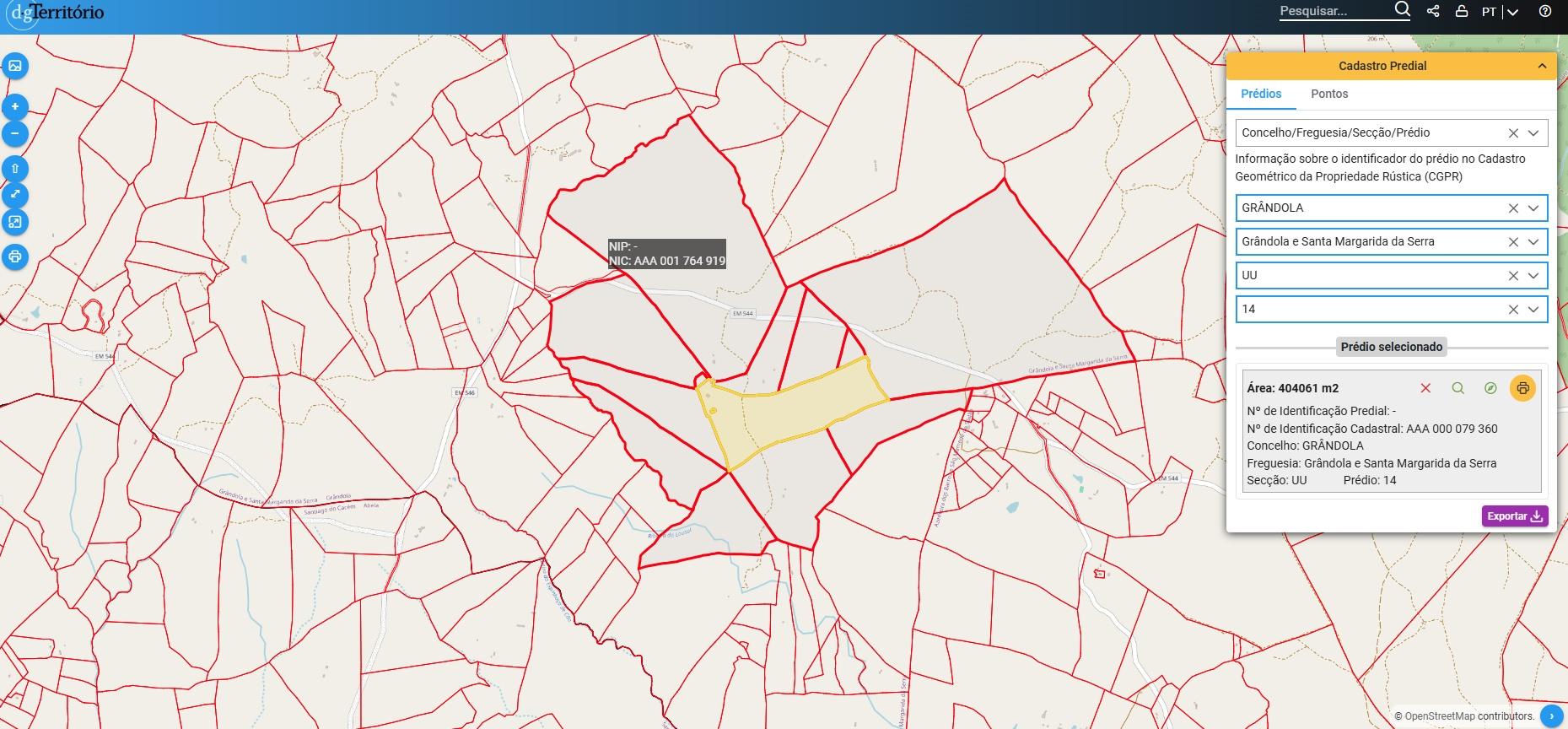Expand the Grândola e Santa Margarida freguesia dropdown
Screen dimensions: 1568x729
[x=1533, y=242]
